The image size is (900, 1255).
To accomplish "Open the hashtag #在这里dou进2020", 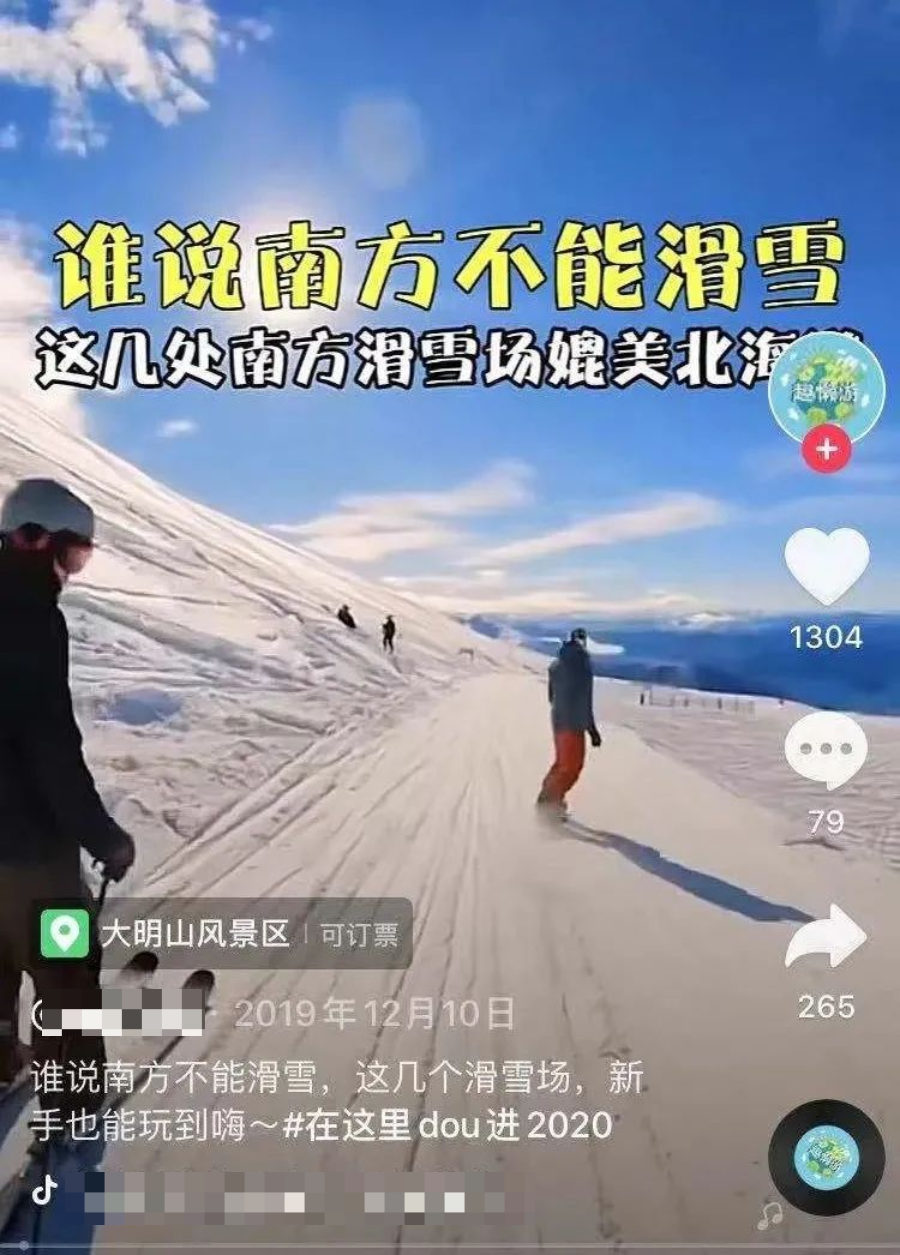I will (448, 1125).
